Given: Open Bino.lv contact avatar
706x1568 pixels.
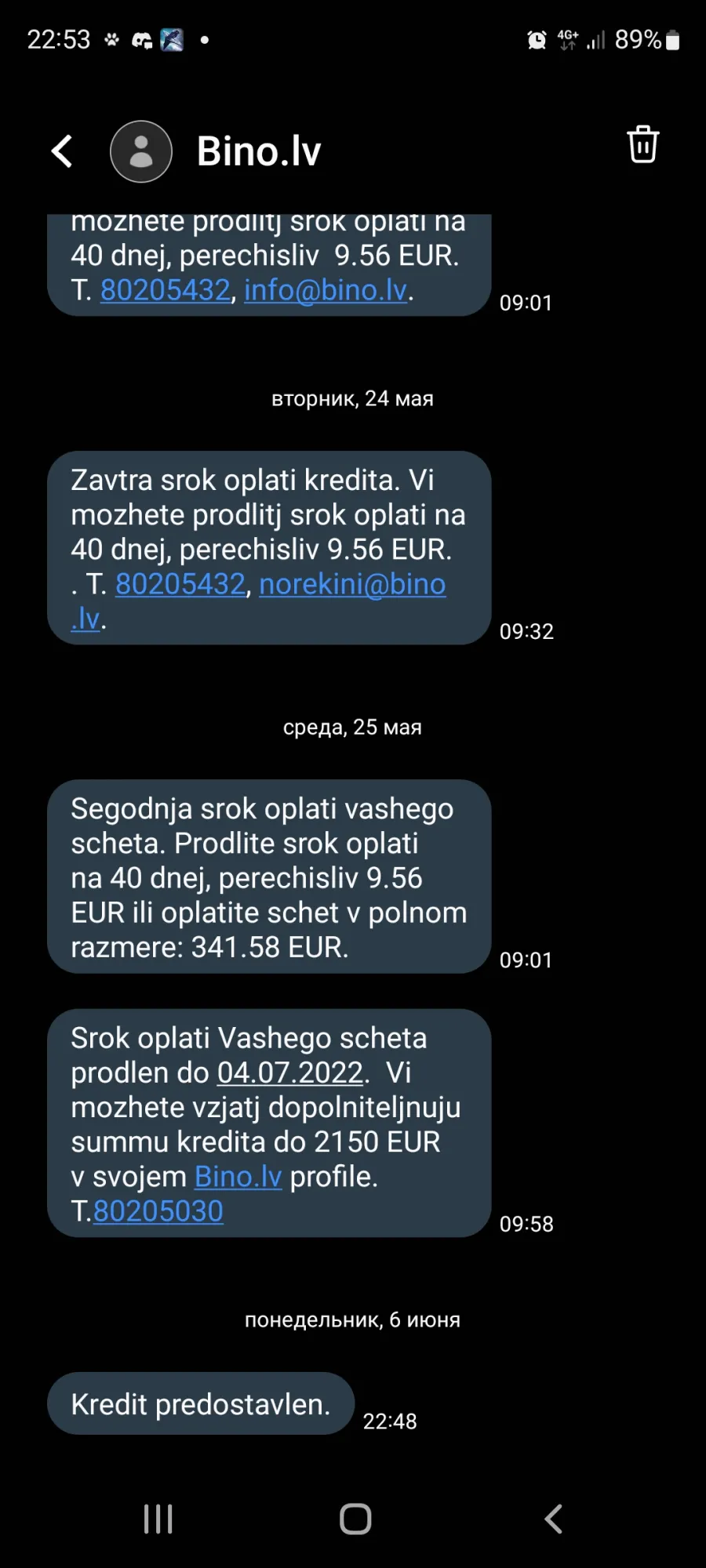Looking at the screenshot, I should (x=141, y=151).
